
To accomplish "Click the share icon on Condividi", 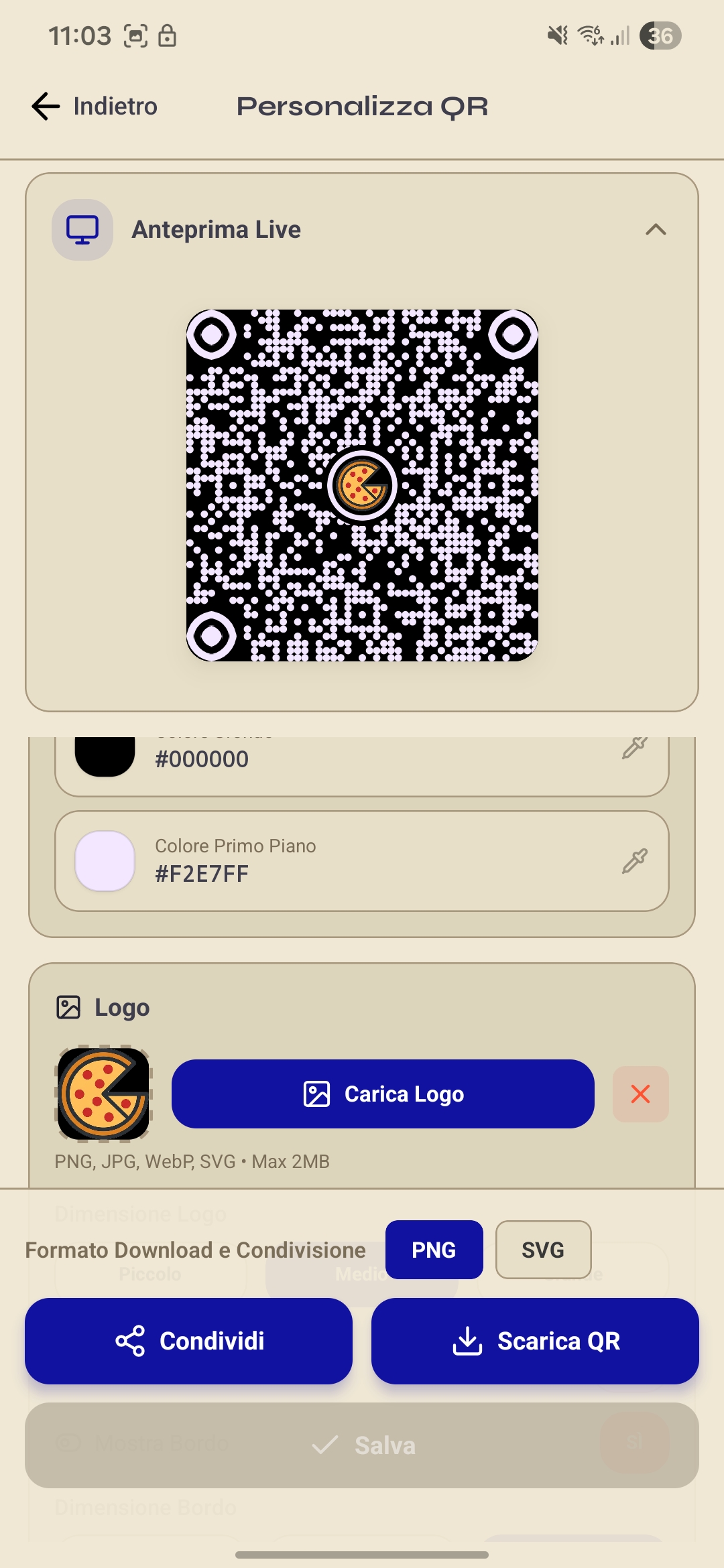I will [131, 1340].
